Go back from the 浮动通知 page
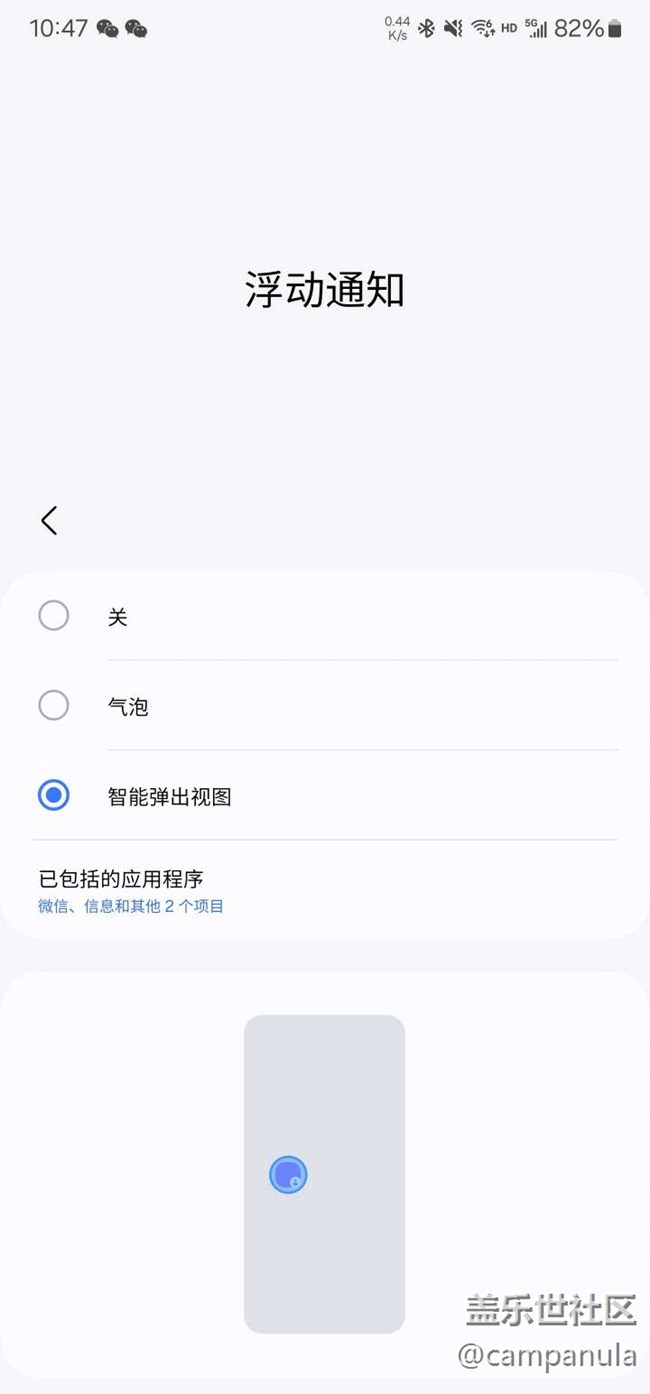This screenshot has height=1394, width=650. (x=49, y=520)
